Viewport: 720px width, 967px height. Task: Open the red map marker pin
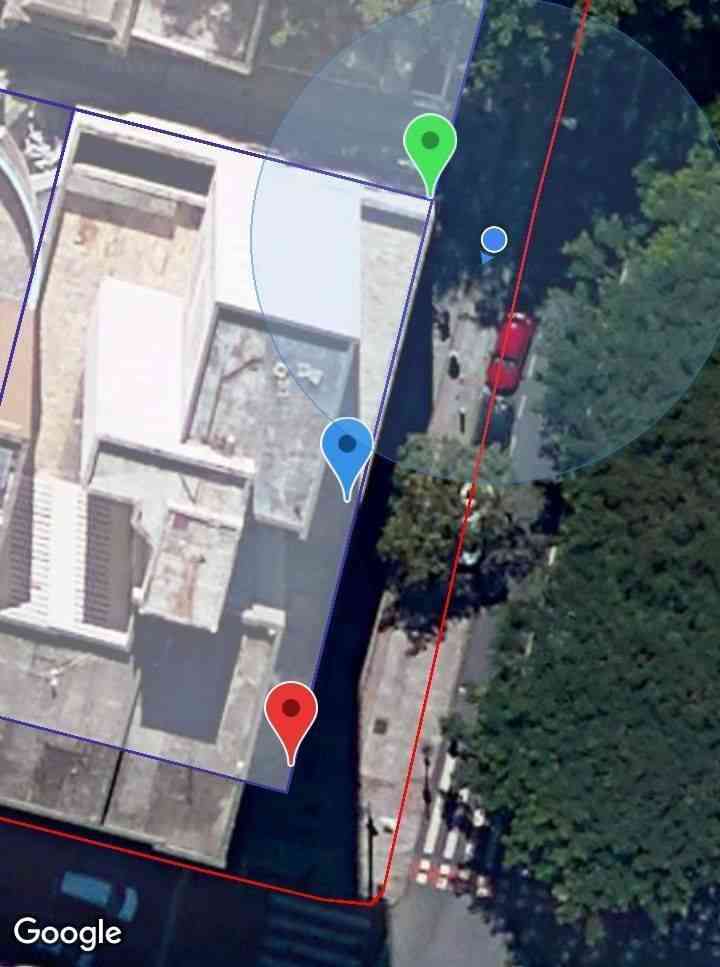click(291, 713)
